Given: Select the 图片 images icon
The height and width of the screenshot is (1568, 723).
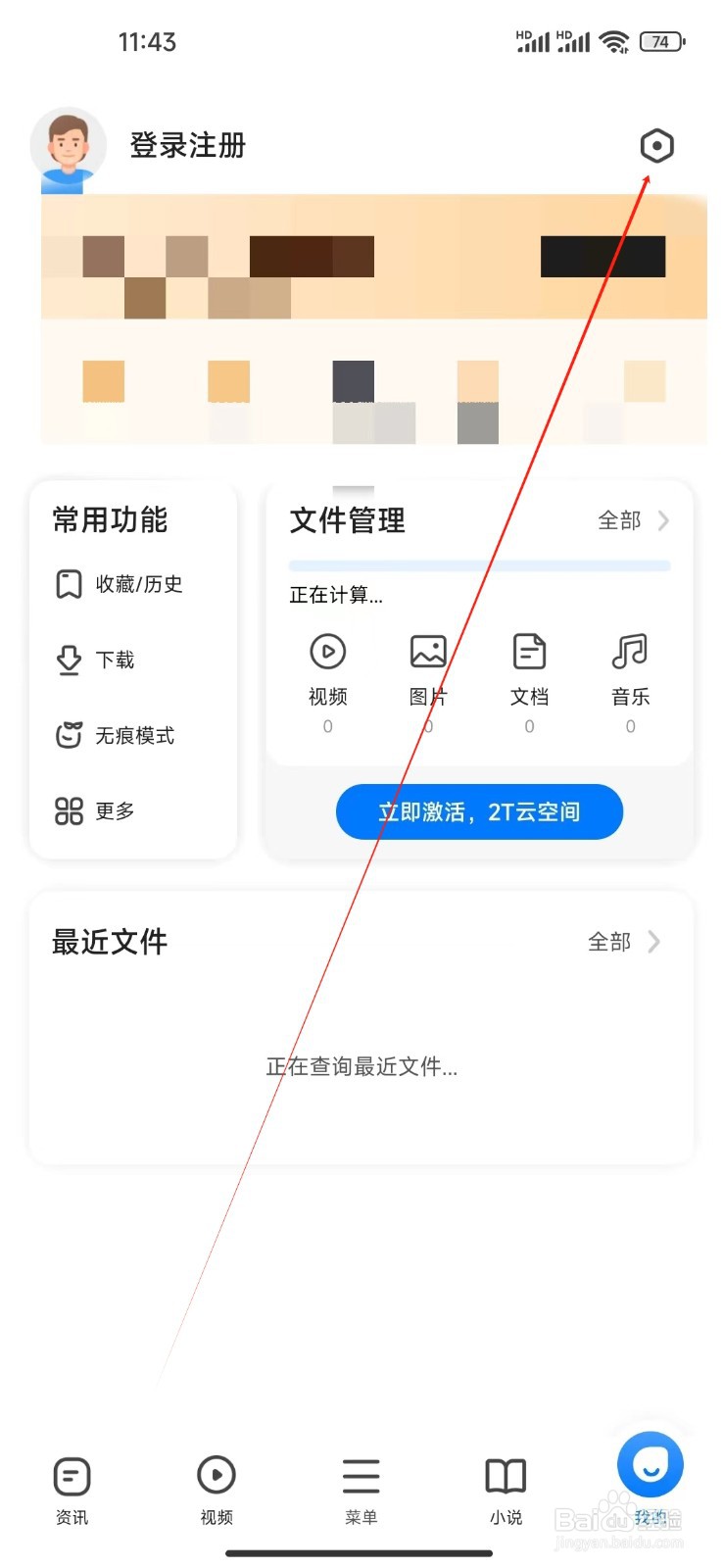Looking at the screenshot, I should point(428,650).
